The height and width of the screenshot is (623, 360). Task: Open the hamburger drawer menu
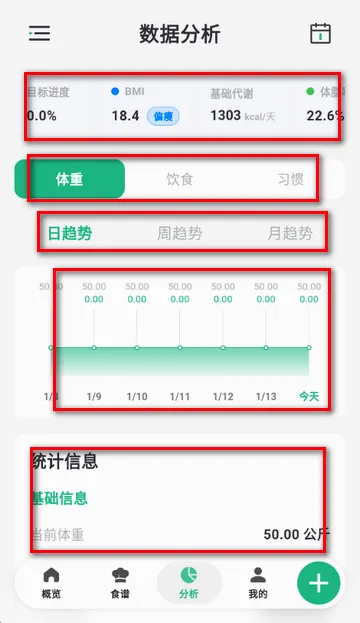click(x=39, y=33)
